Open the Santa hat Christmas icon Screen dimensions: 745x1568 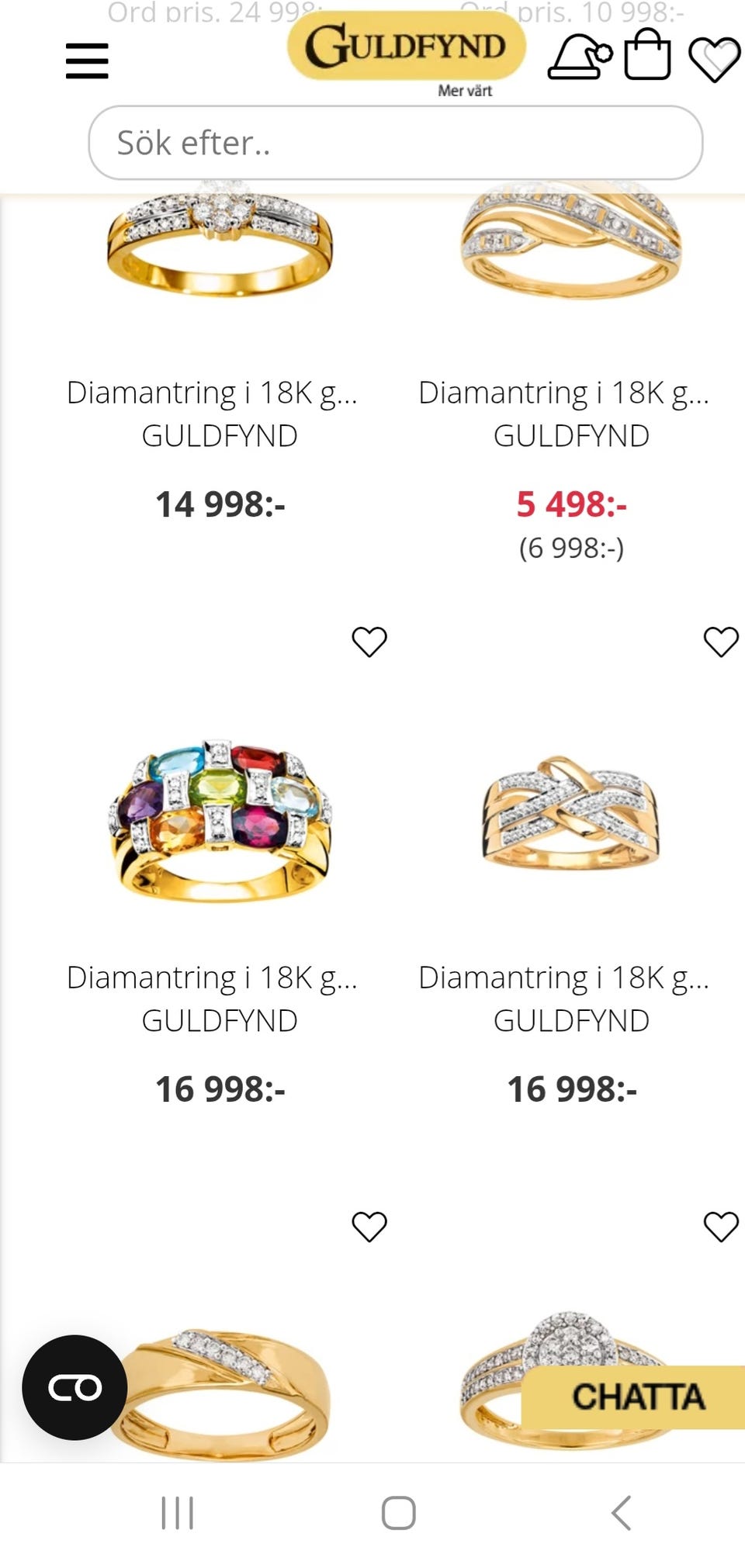[x=579, y=56]
